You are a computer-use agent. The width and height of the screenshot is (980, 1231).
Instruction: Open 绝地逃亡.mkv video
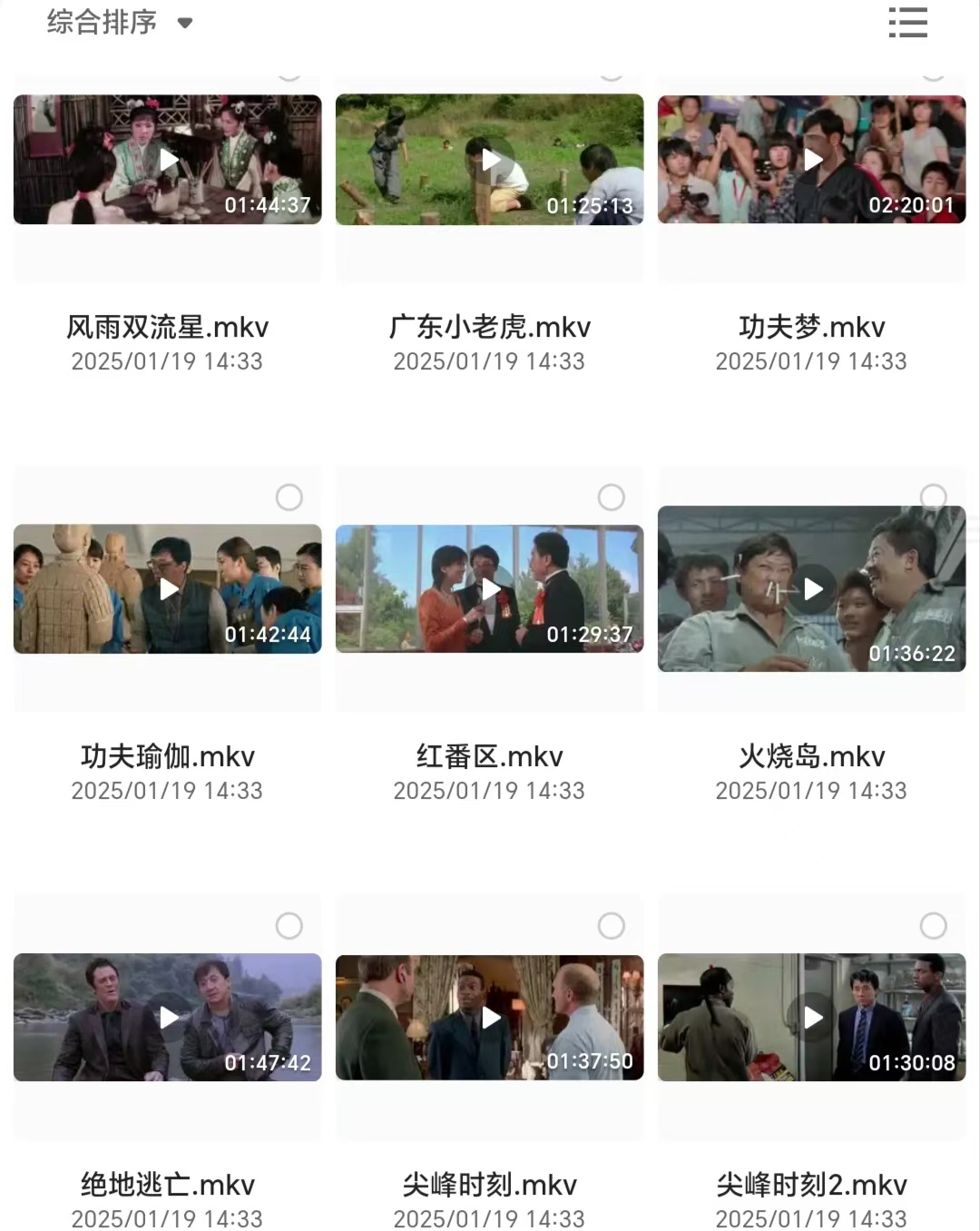coord(169,1018)
